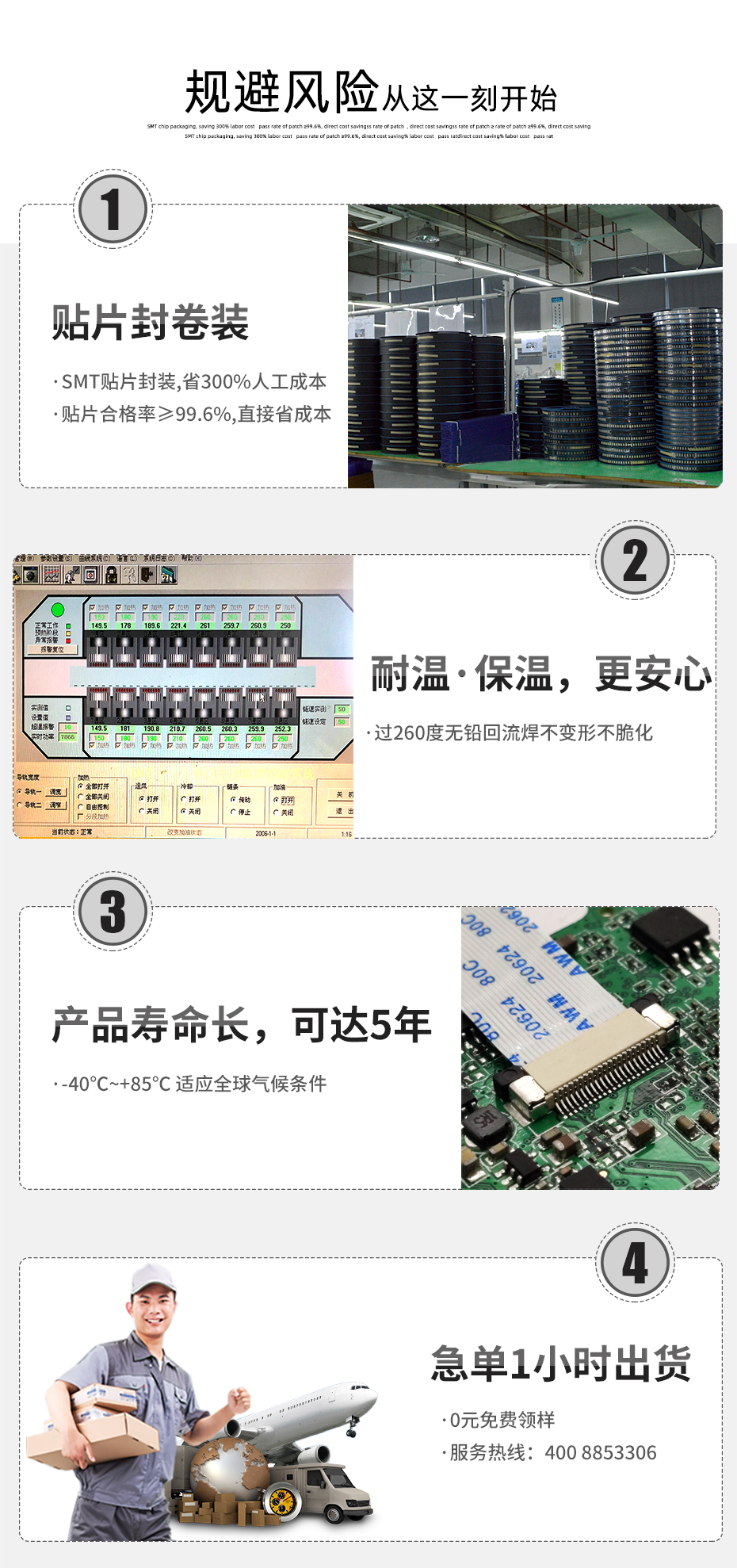
Task: Click the exit door toolbar icon
Action: pyautogui.click(x=148, y=575)
